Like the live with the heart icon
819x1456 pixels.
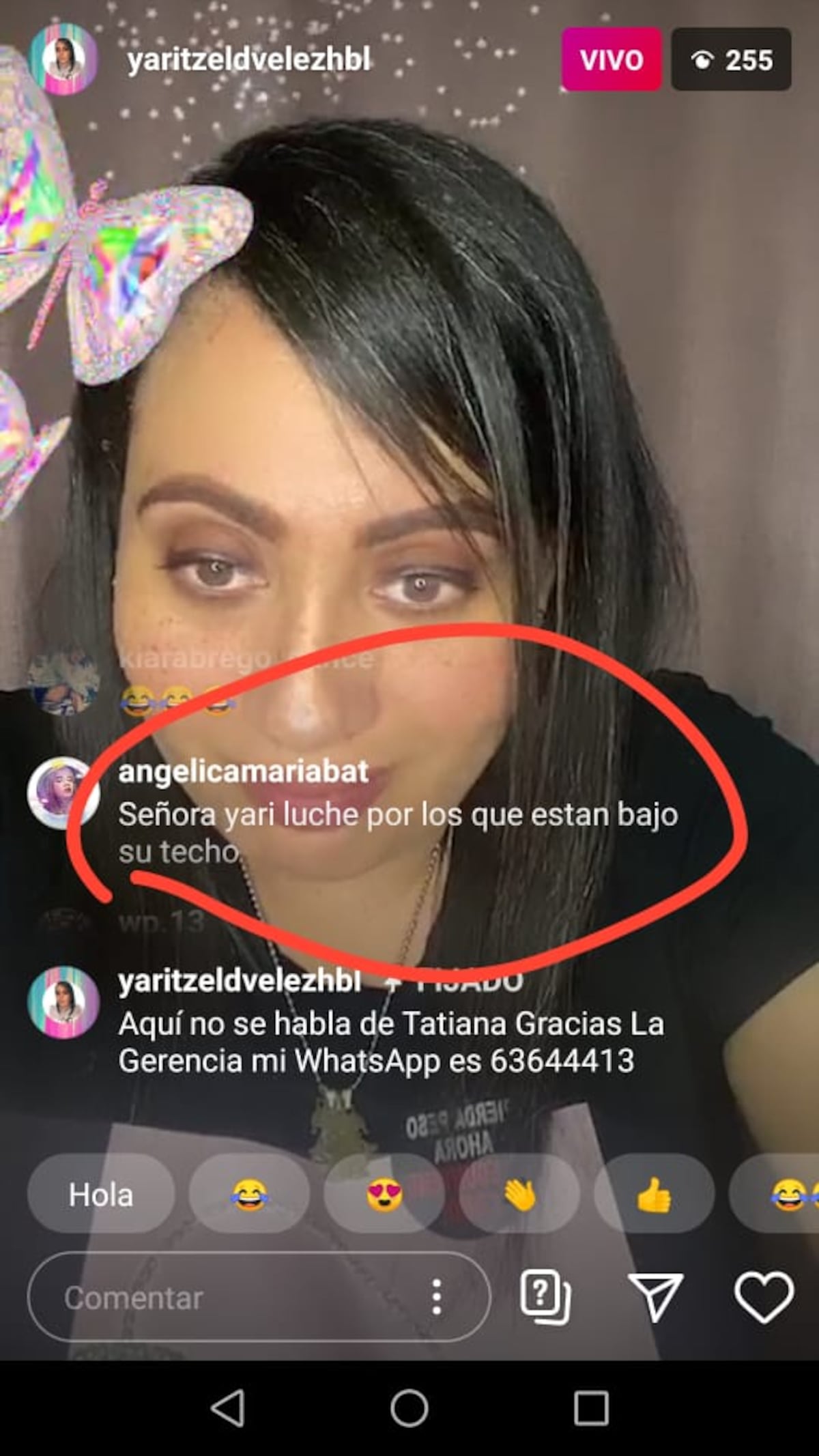tap(764, 1296)
